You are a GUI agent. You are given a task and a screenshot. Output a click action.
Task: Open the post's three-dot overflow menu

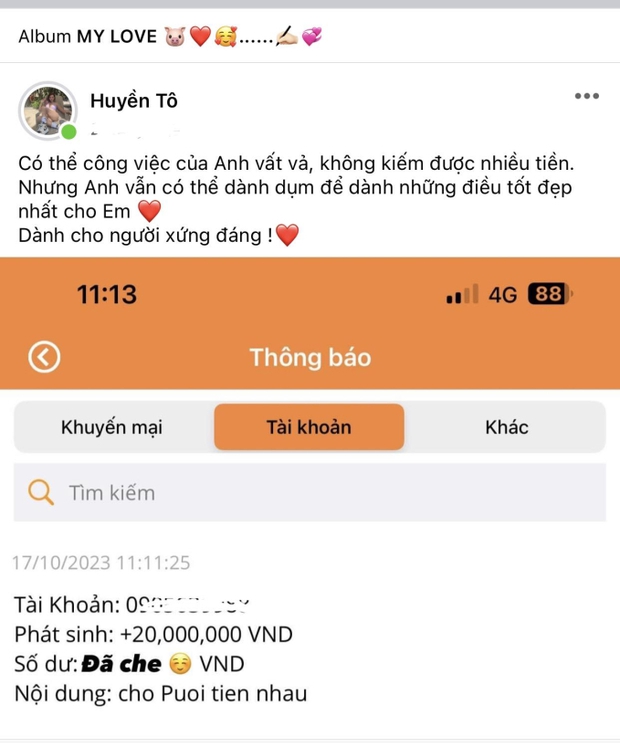[x=586, y=96]
